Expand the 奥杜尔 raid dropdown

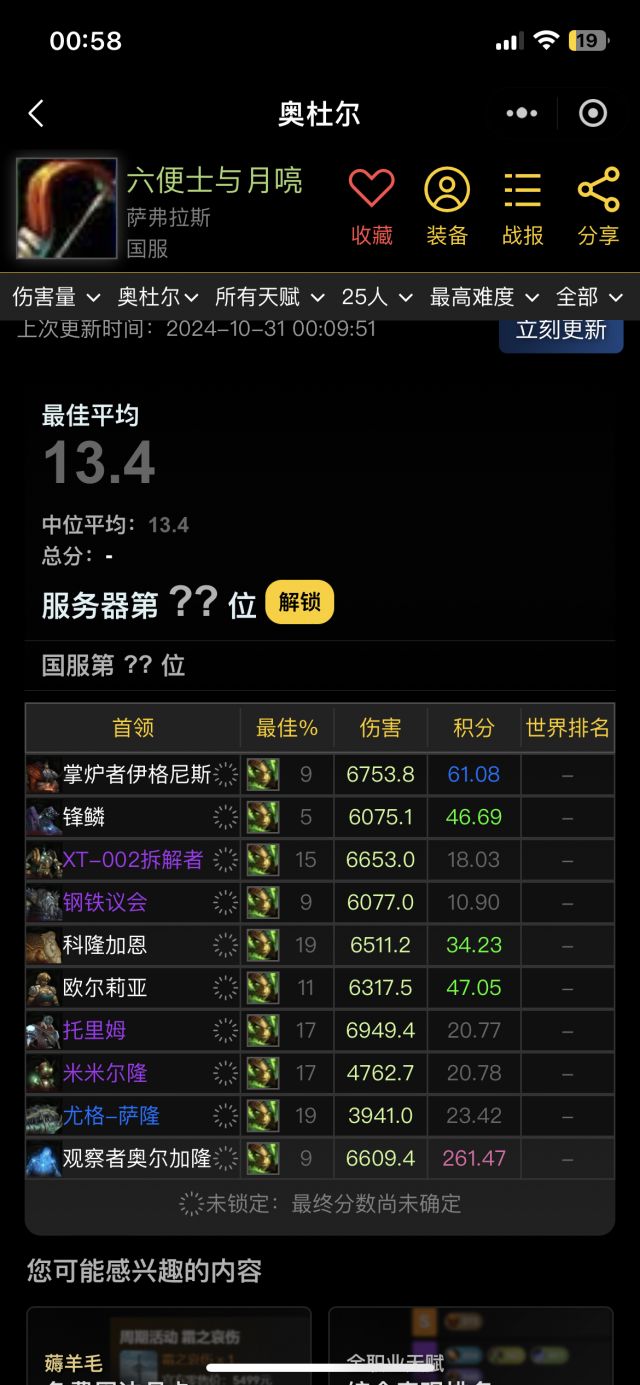tap(158, 297)
